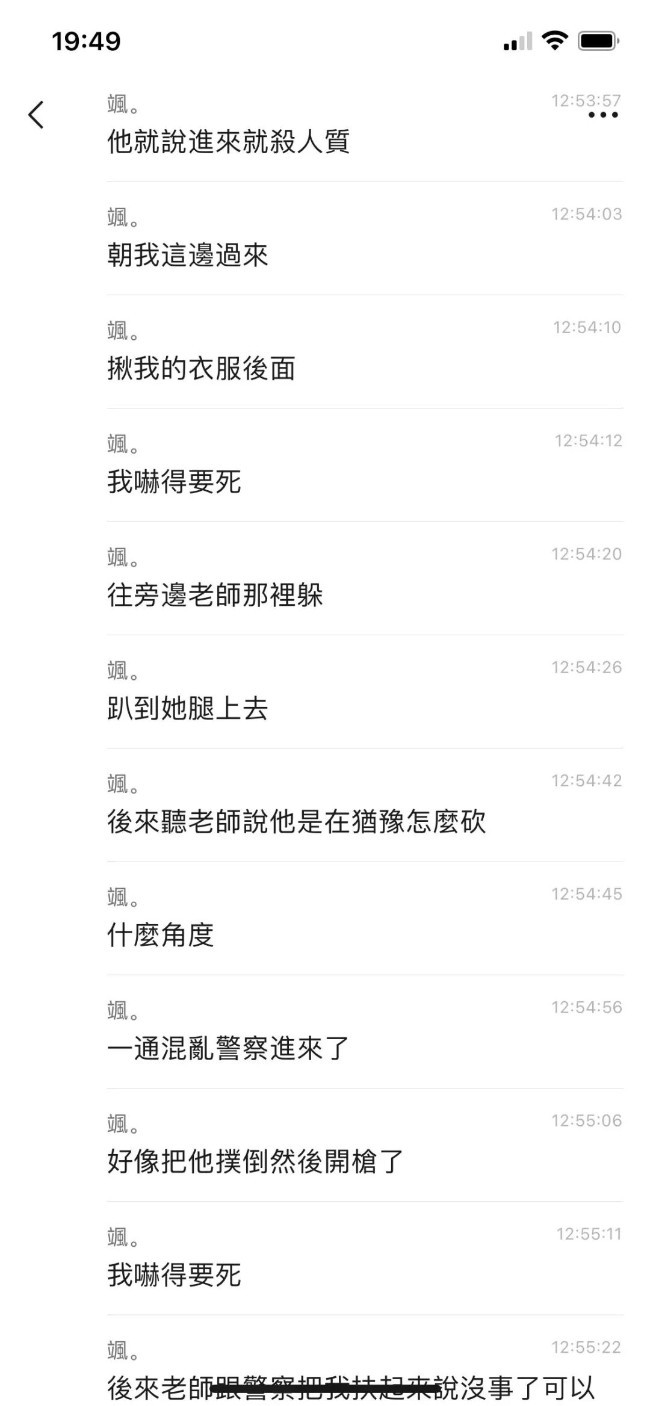
Task: Go back using the back arrow
Action: pyautogui.click(x=36, y=115)
